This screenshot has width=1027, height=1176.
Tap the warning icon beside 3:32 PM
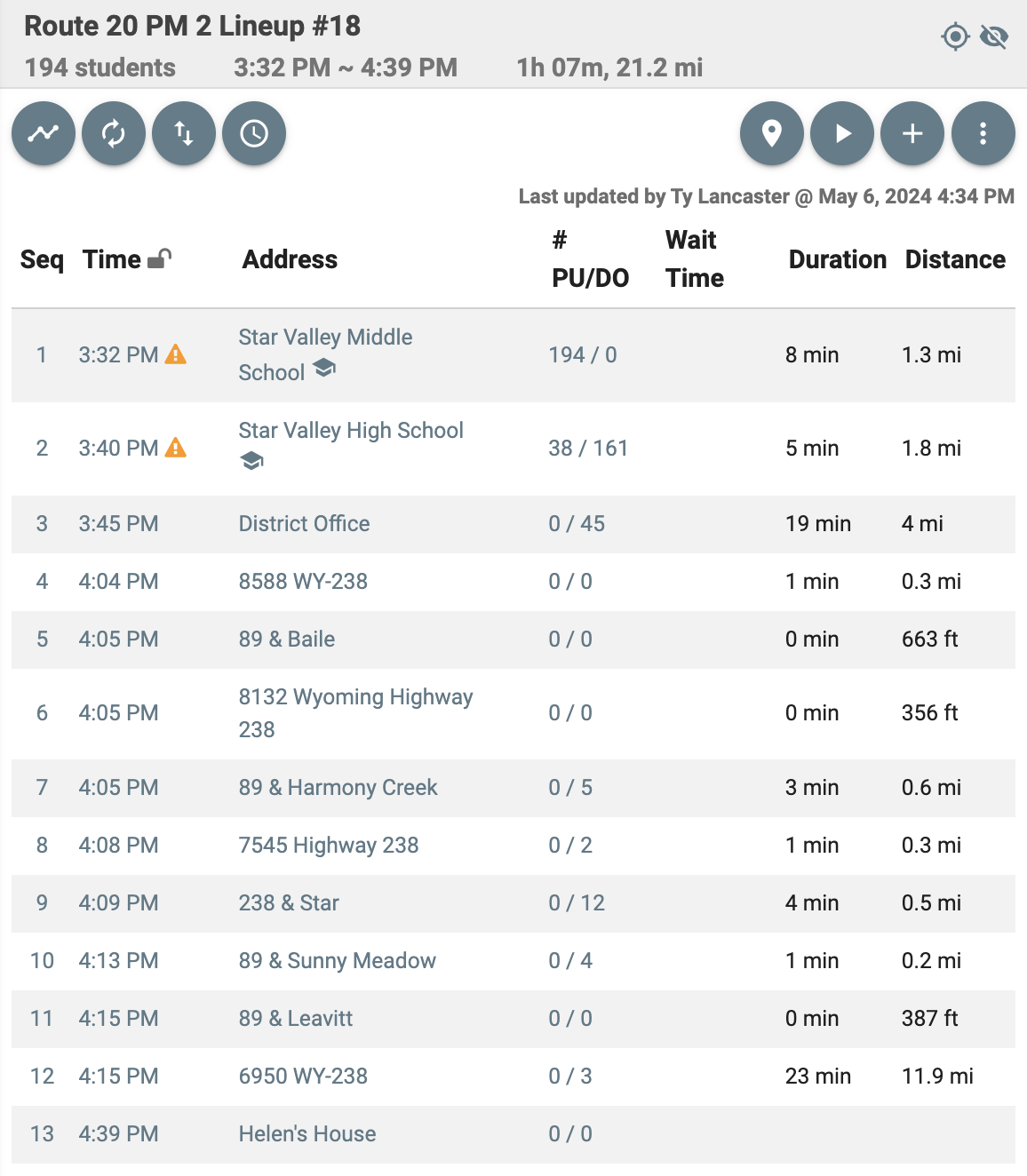(176, 354)
